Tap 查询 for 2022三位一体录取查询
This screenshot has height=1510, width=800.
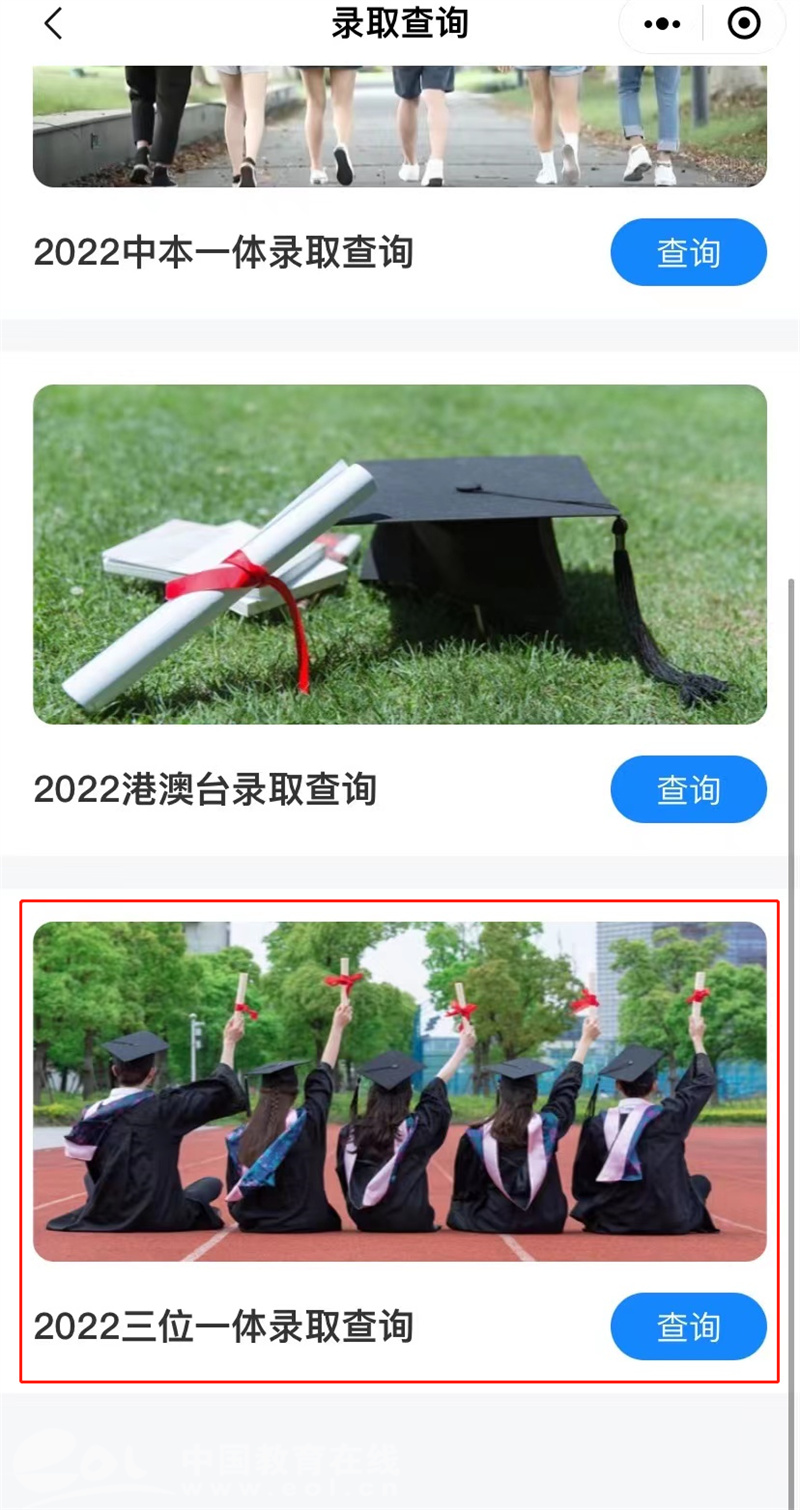click(688, 1327)
